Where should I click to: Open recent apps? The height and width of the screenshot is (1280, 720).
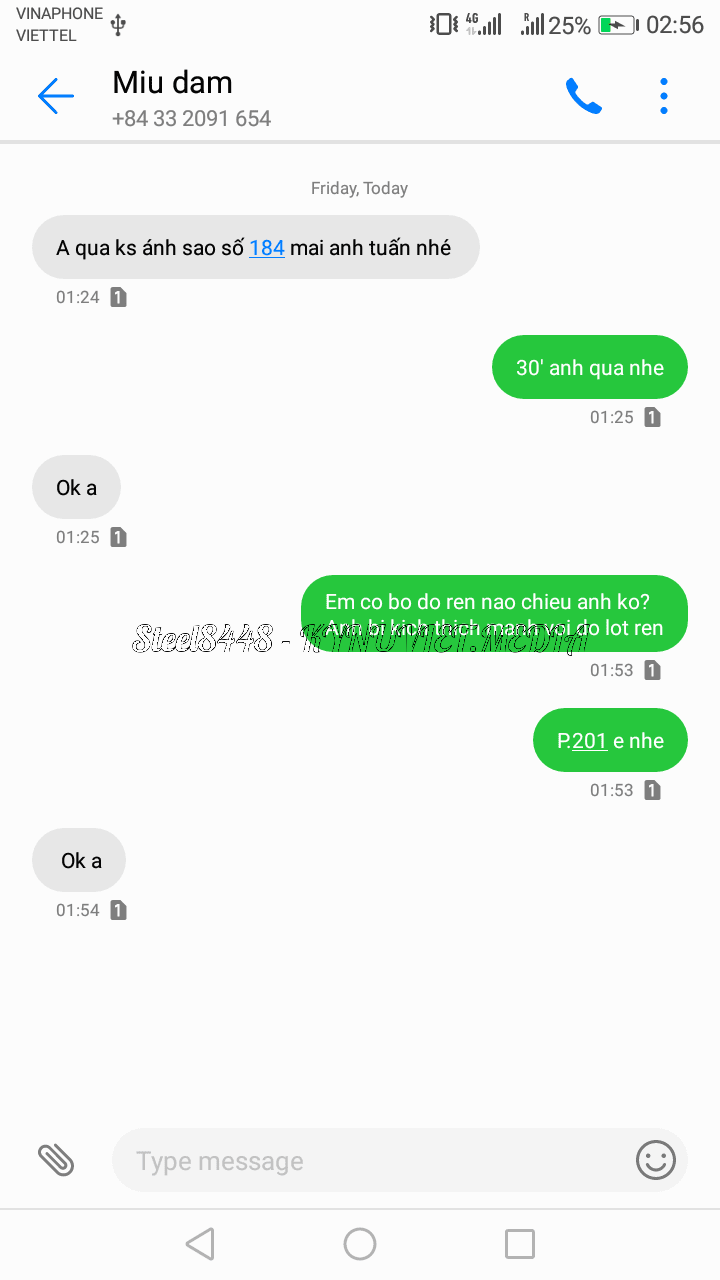coord(520,1244)
